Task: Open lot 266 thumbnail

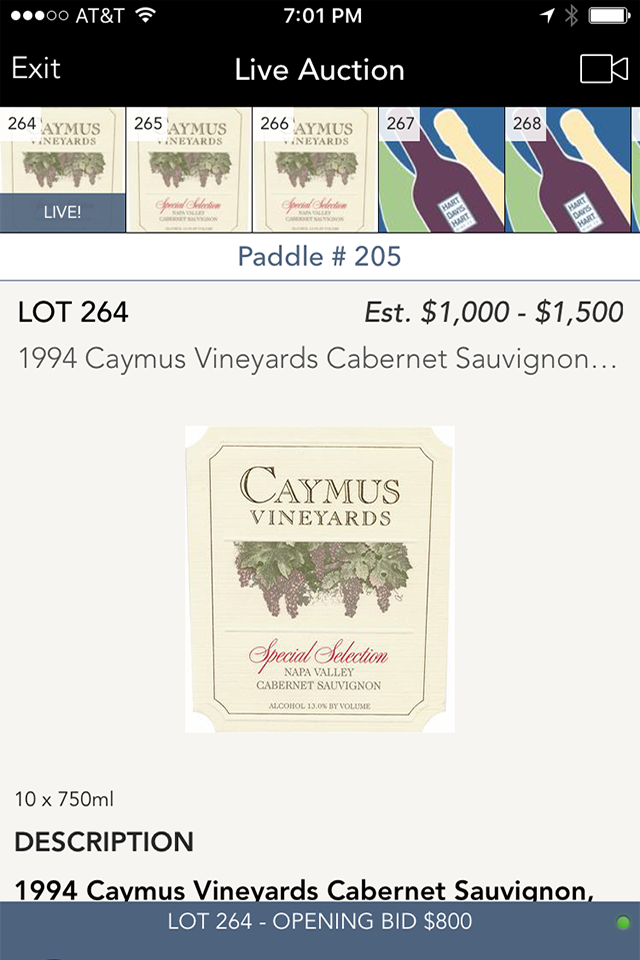Action: click(x=315, y=170)
